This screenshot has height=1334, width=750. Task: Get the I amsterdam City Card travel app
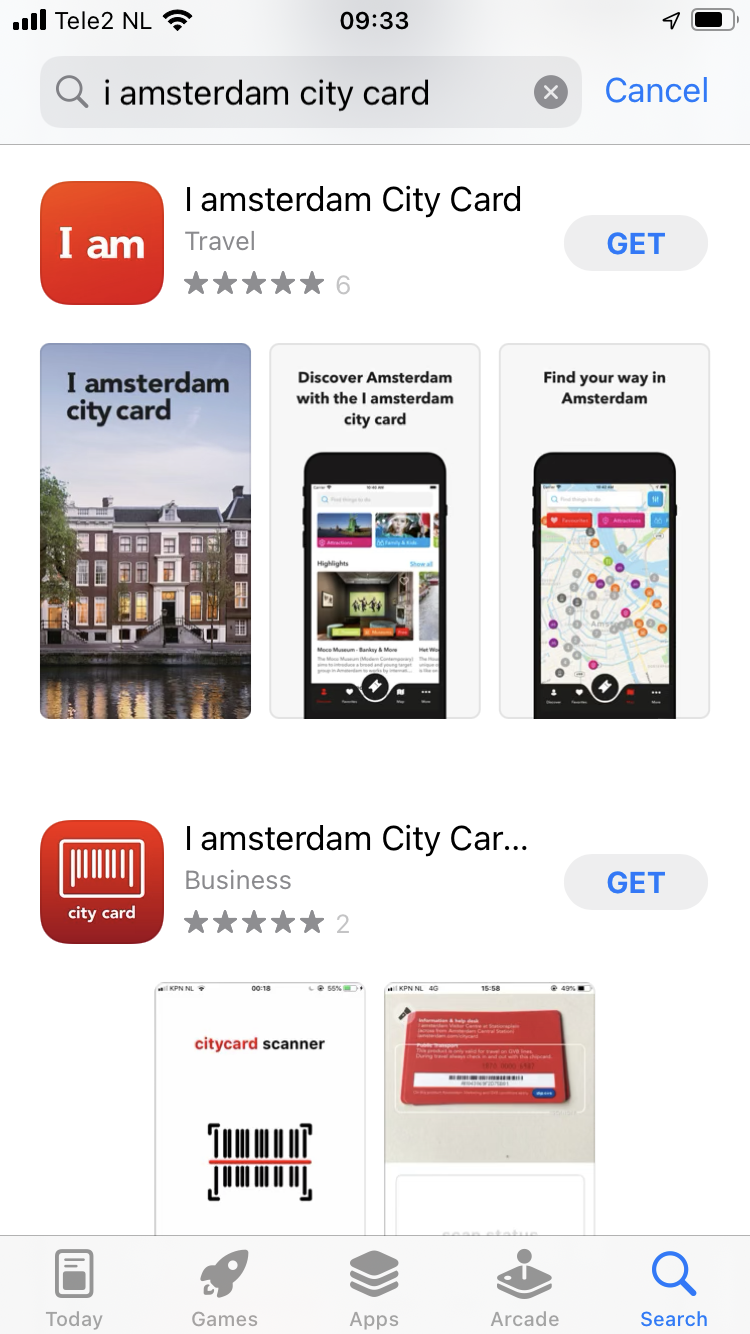(635, 243)
